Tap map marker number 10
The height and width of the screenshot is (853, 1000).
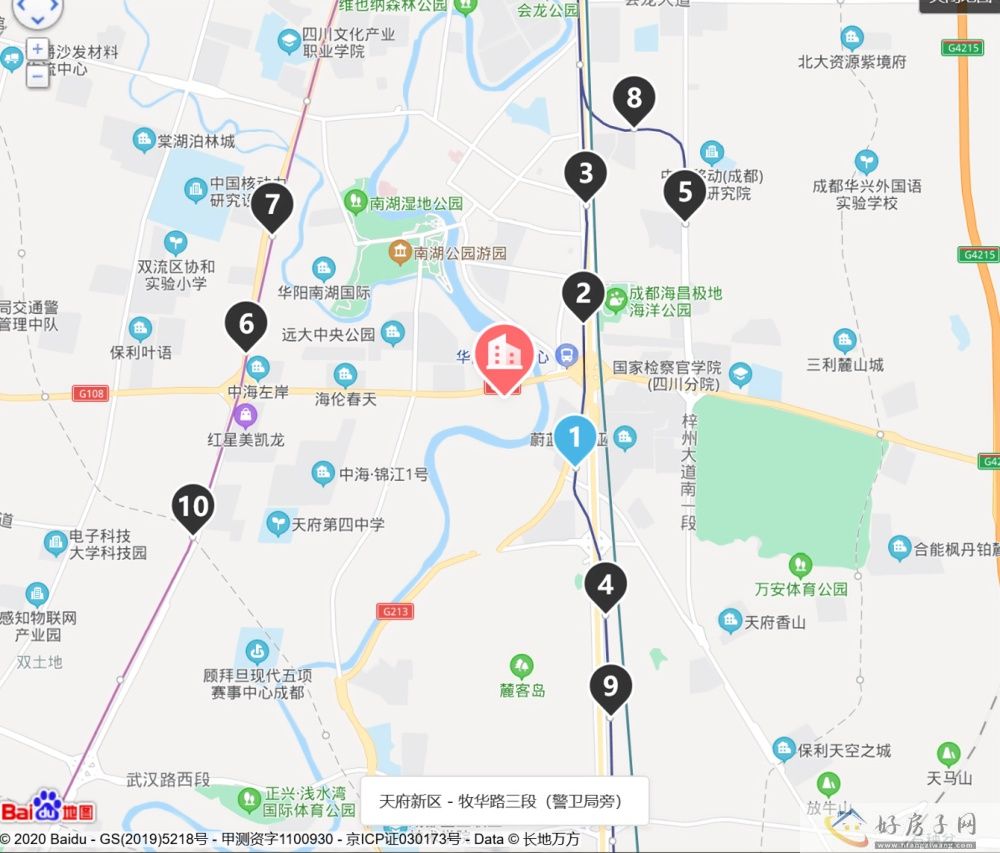(193, 507)
